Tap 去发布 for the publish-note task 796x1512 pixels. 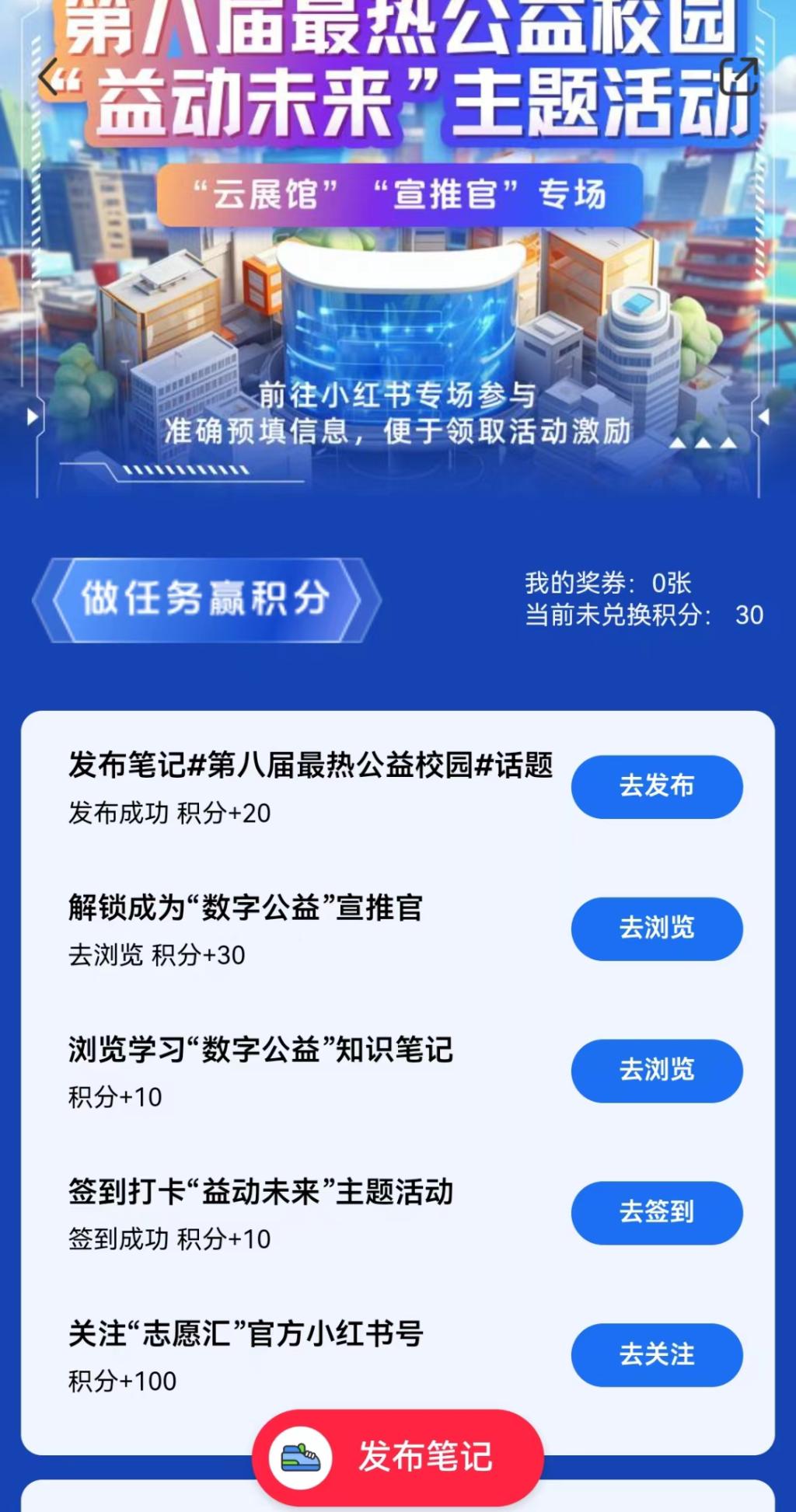coord(657,786)
